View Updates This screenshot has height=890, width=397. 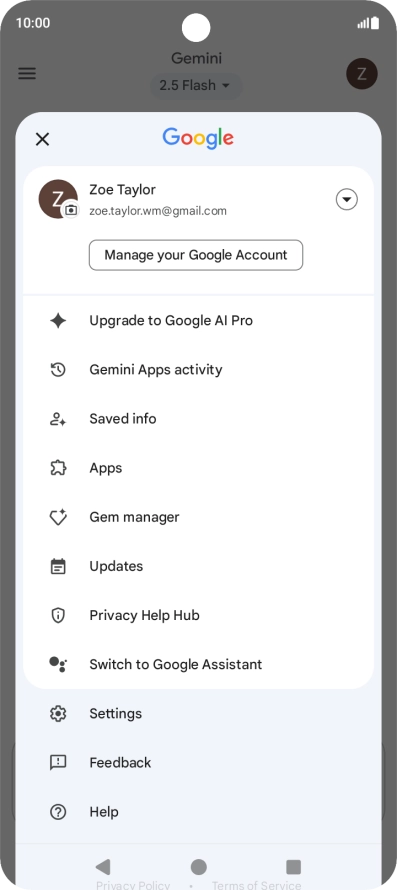(x=198, y=566)
